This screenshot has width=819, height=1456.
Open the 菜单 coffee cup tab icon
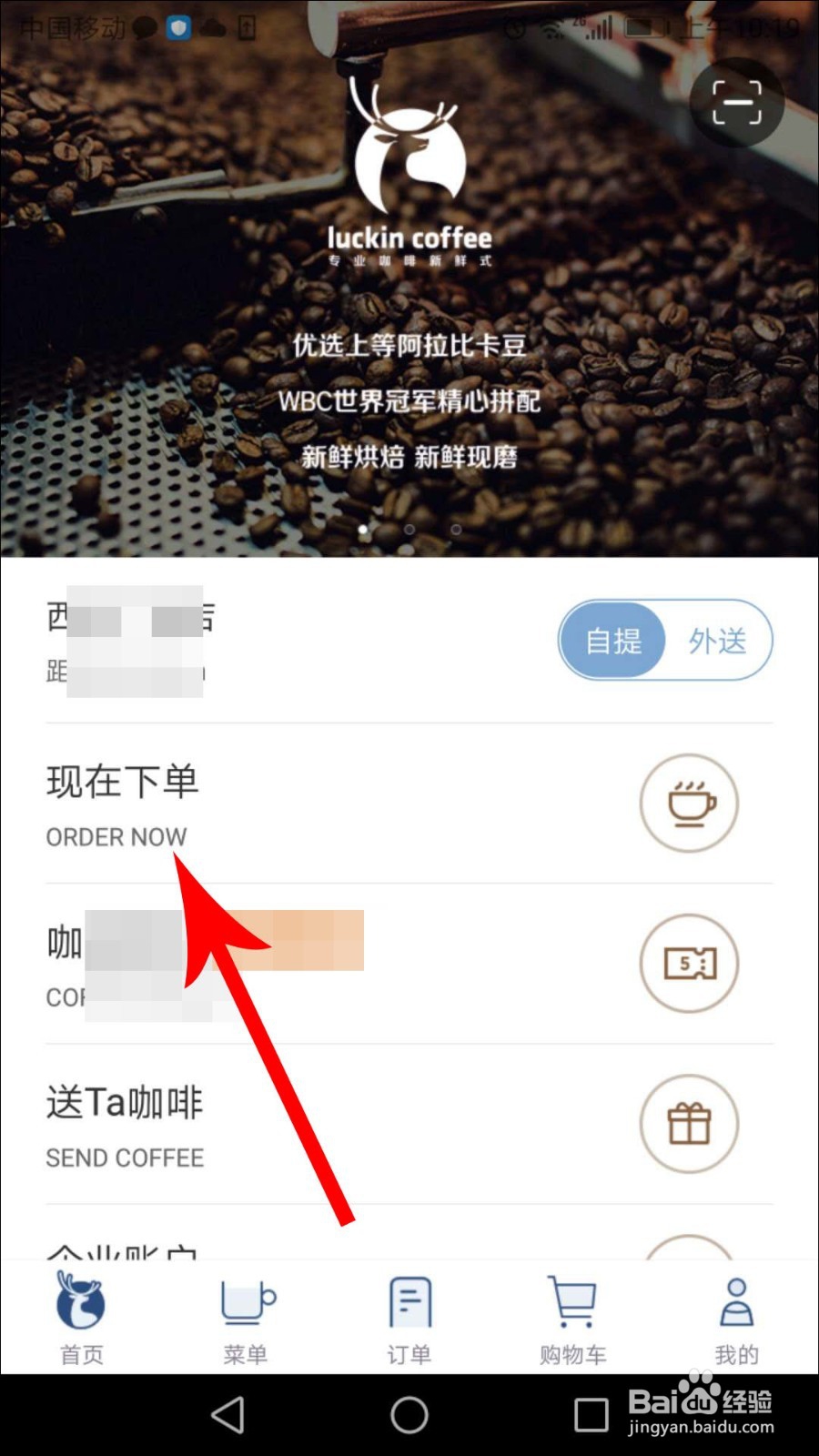coord(245,1303)
